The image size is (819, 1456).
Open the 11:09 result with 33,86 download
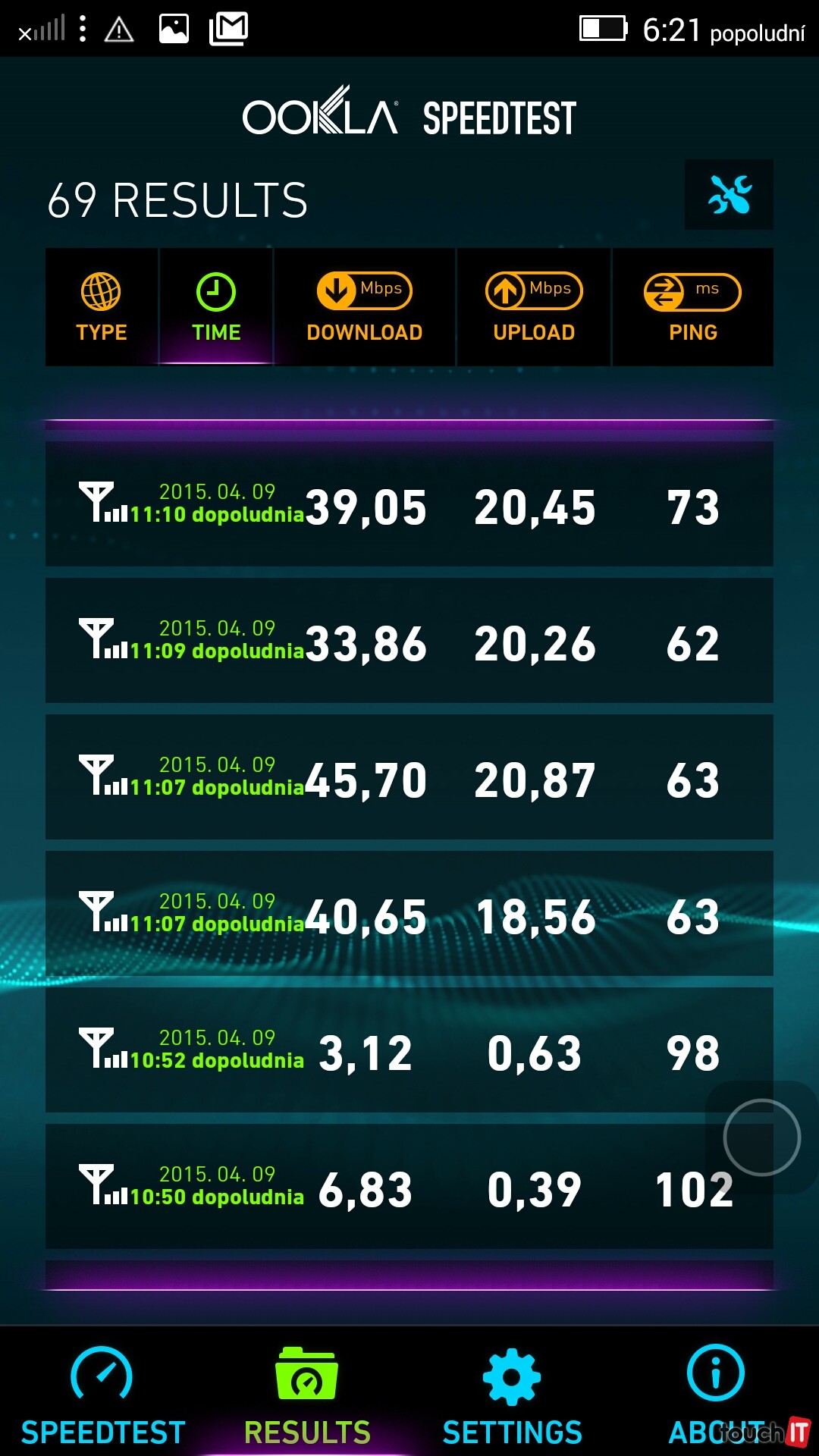[x=409, y=641]
